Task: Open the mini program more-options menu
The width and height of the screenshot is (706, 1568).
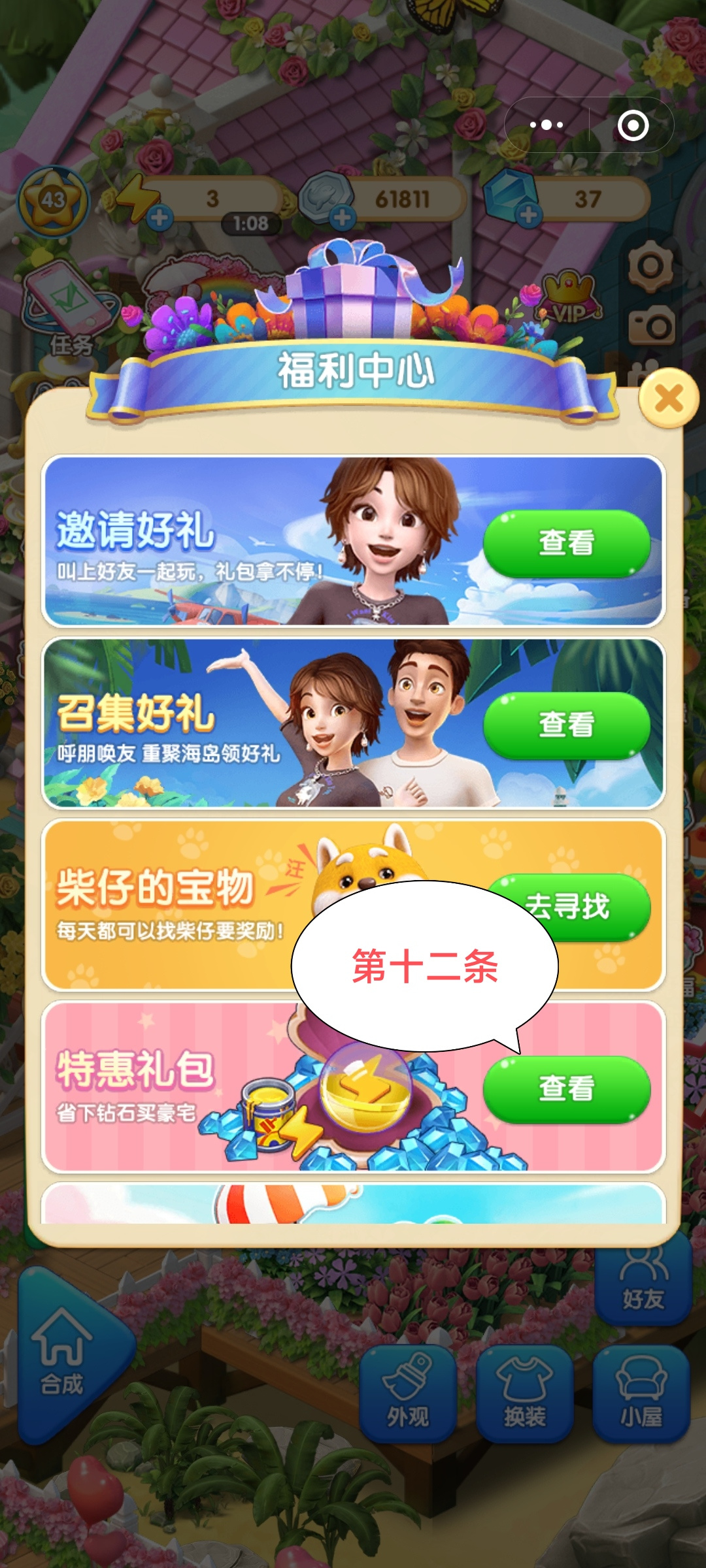Action: click(546, 125)
